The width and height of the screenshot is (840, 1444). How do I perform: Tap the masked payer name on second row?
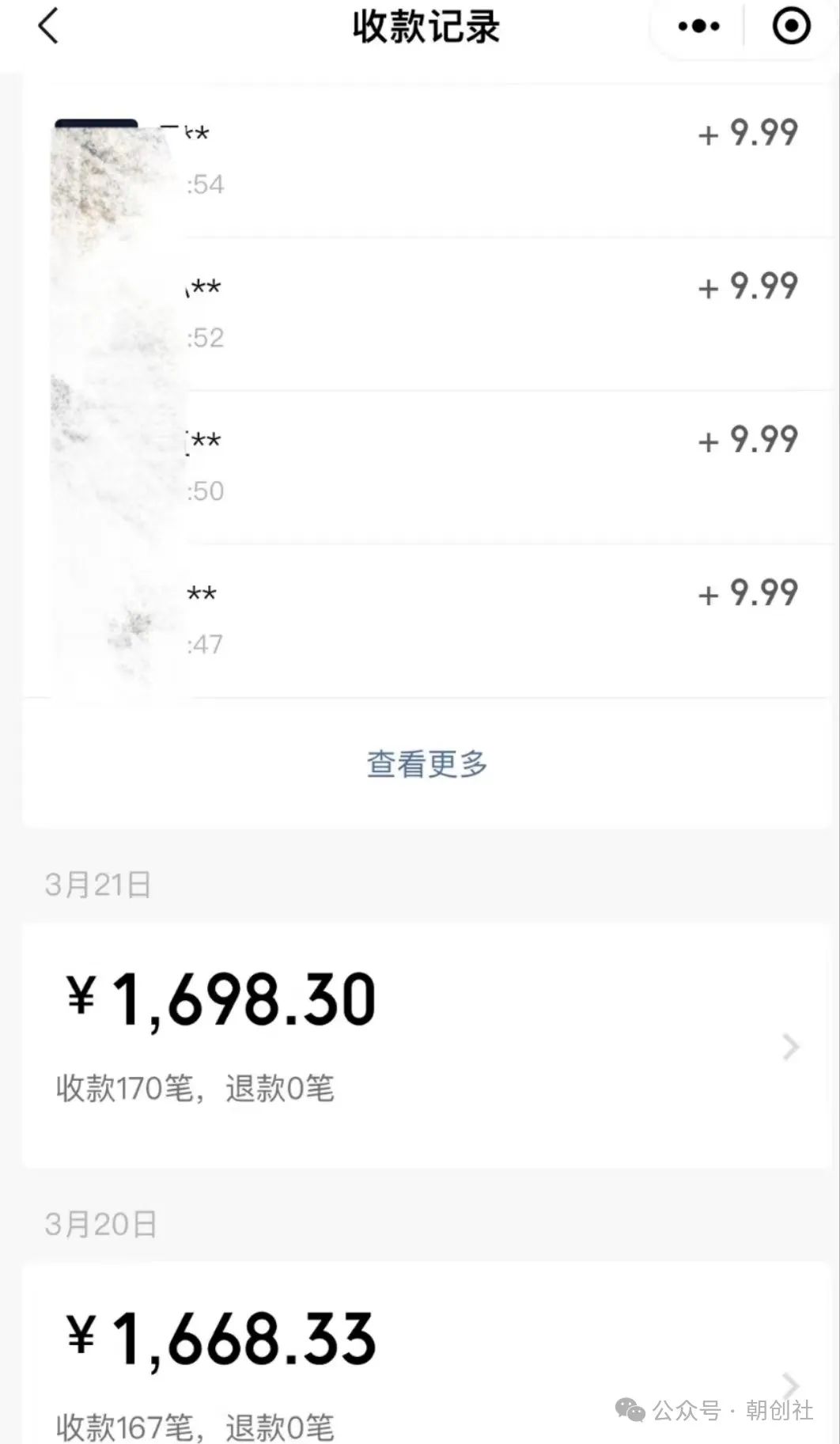click(202, 286)
